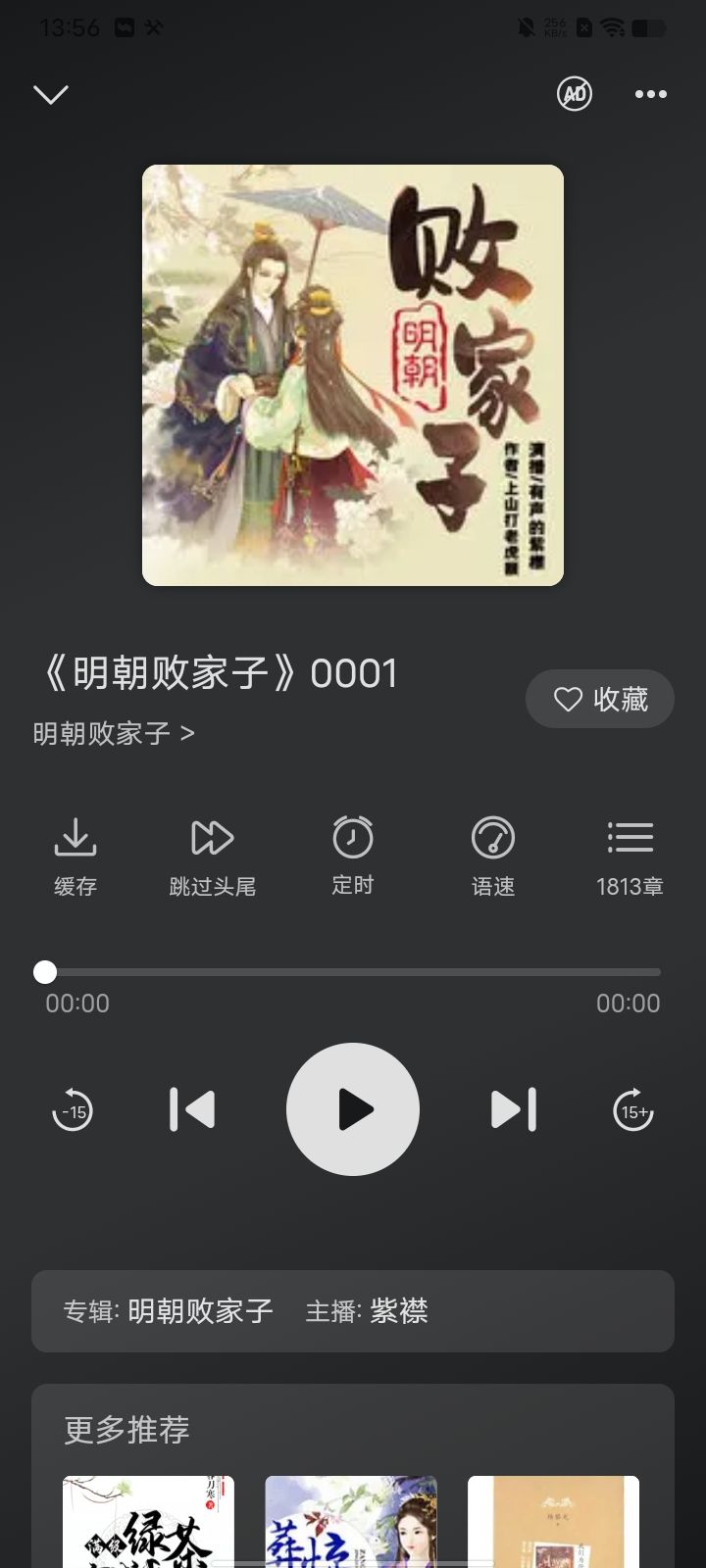The height and width of the screenshot is (1568, 706).
Task: Skip to next episode
Action: click(x=514, y=1110)
